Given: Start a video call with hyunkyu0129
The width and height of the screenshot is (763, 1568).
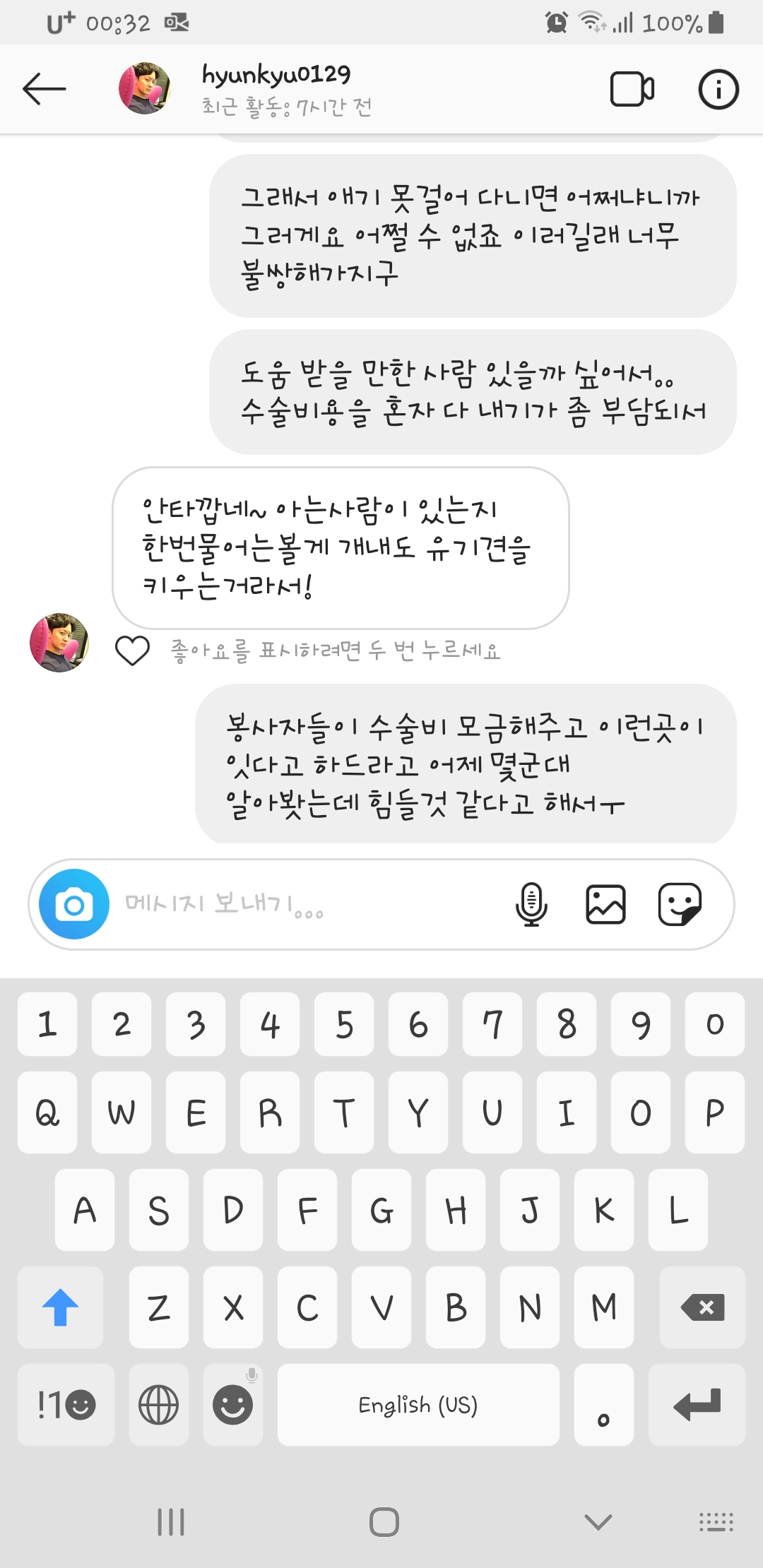Looking at the screenshot, I should click(632, 90).
